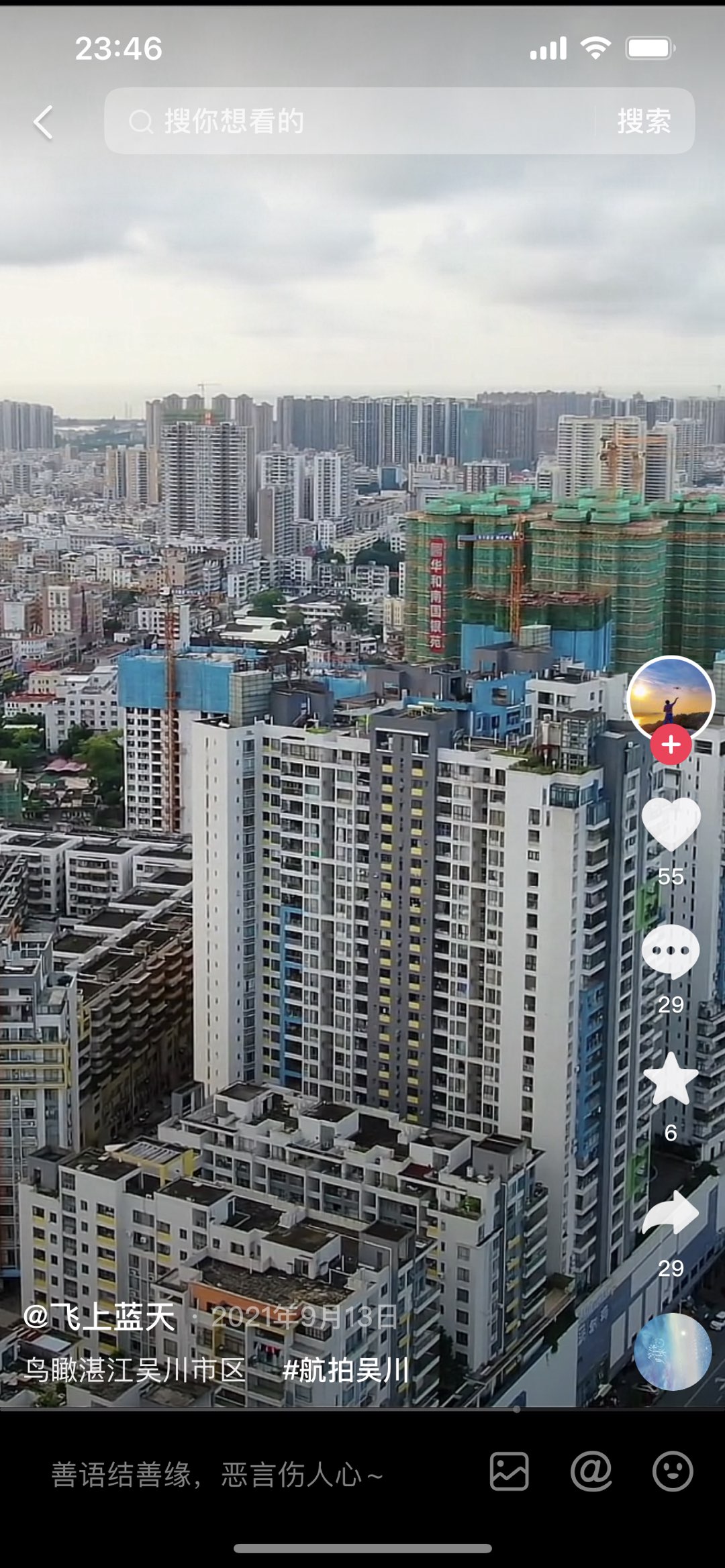This screenshot has width=725, height=1568.
Task: Tap the search field 搜你想看的
Action: tap(349, 121)
